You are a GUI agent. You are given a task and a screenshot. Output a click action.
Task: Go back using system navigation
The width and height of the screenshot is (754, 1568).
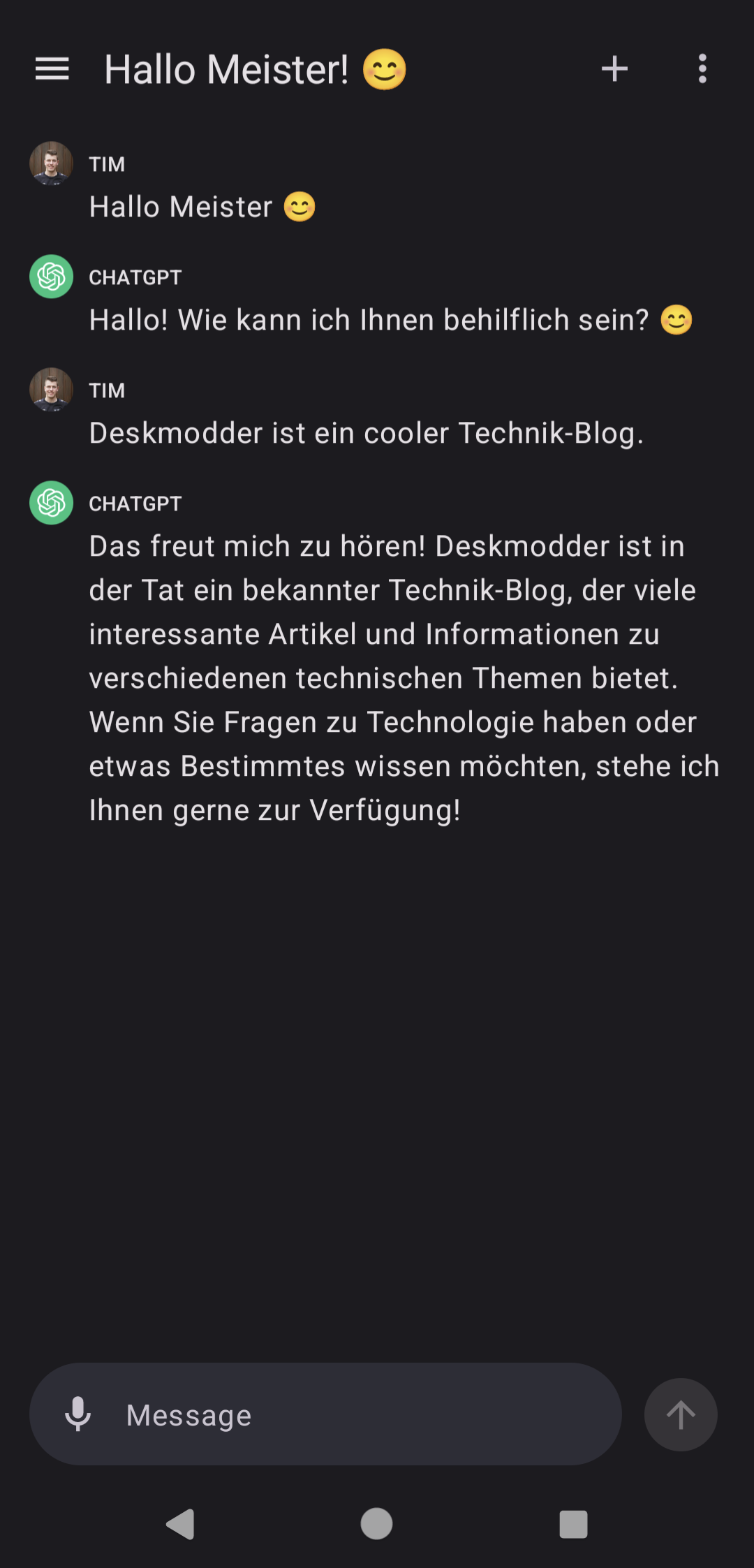pyautogui.click(x=180, y=1524)
